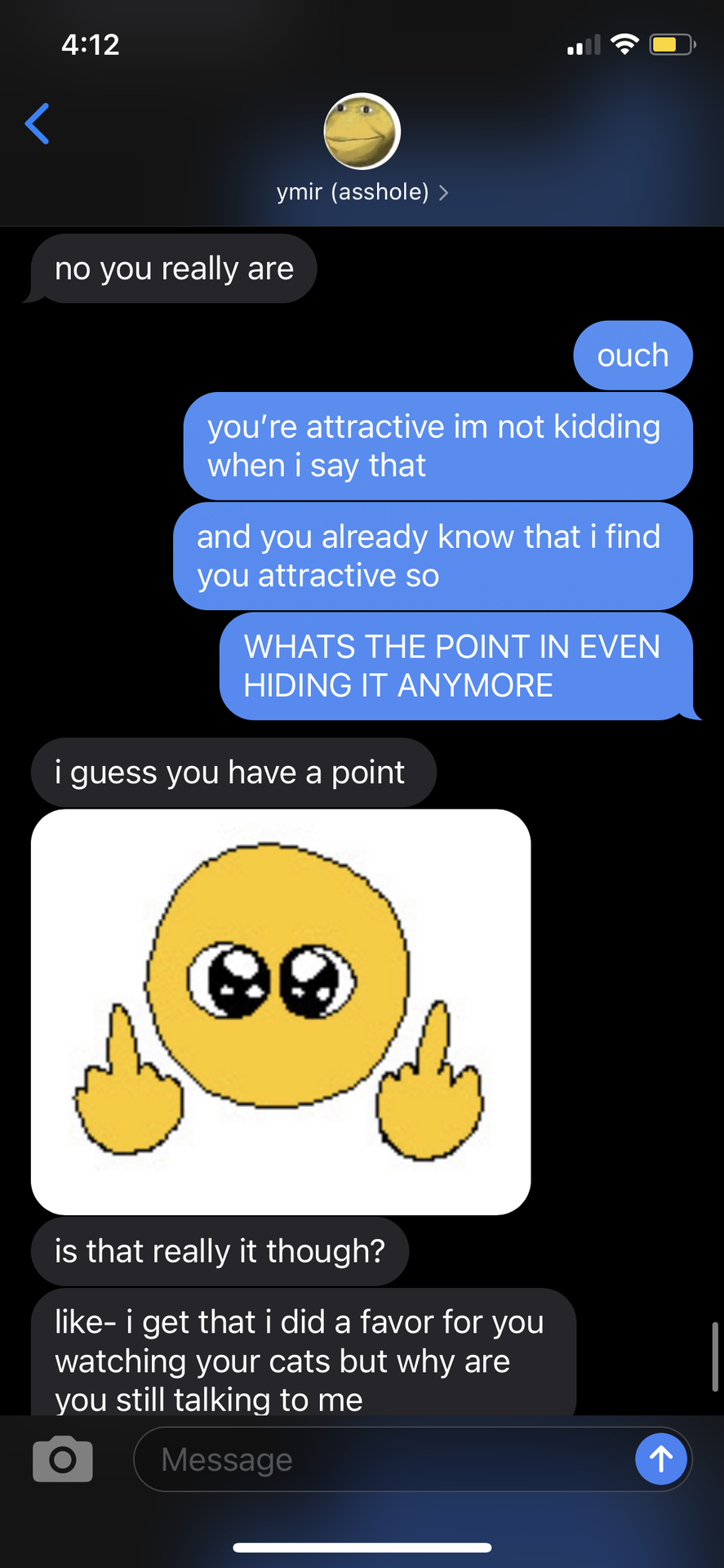Open the emoji image attachment

(281, 1011)
